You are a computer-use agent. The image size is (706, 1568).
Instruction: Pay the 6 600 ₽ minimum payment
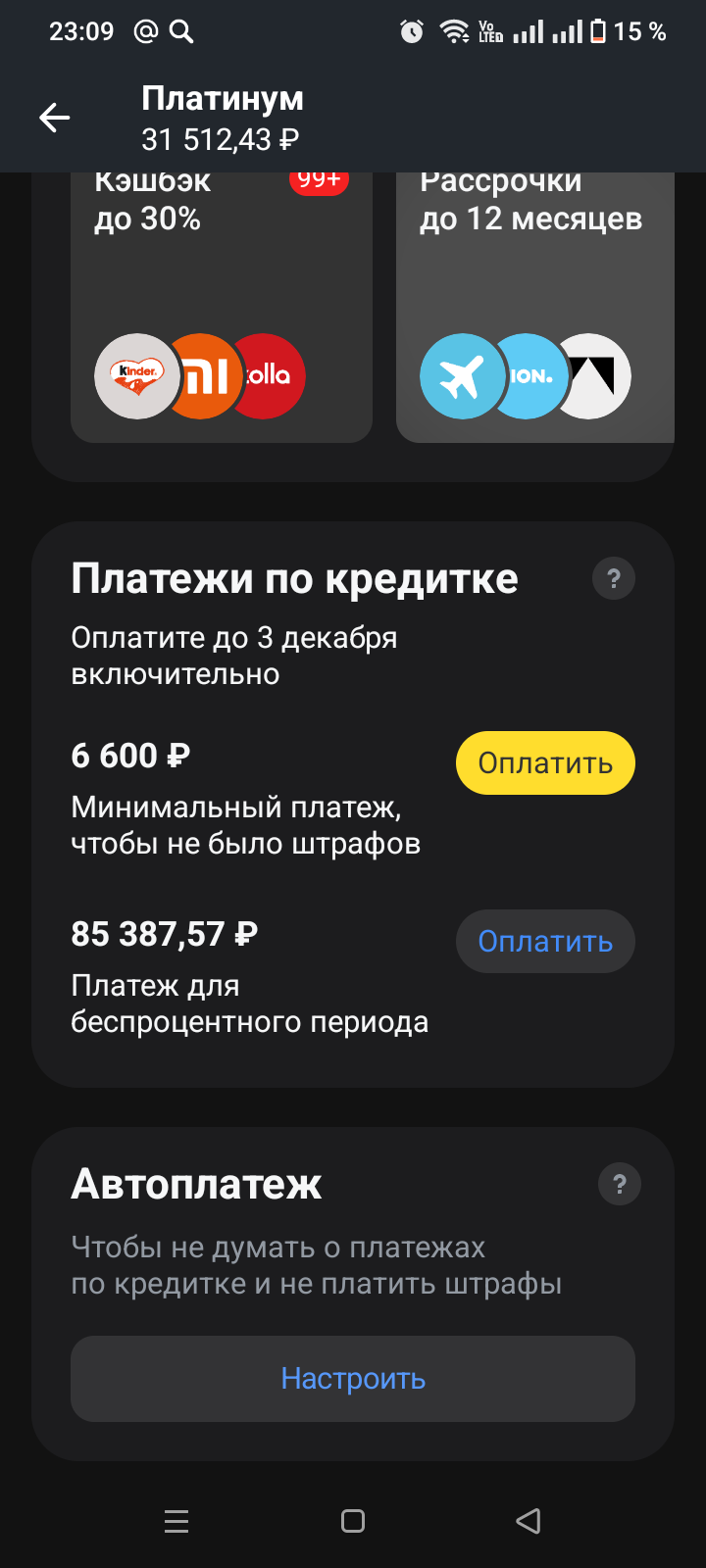click(545, 762)
